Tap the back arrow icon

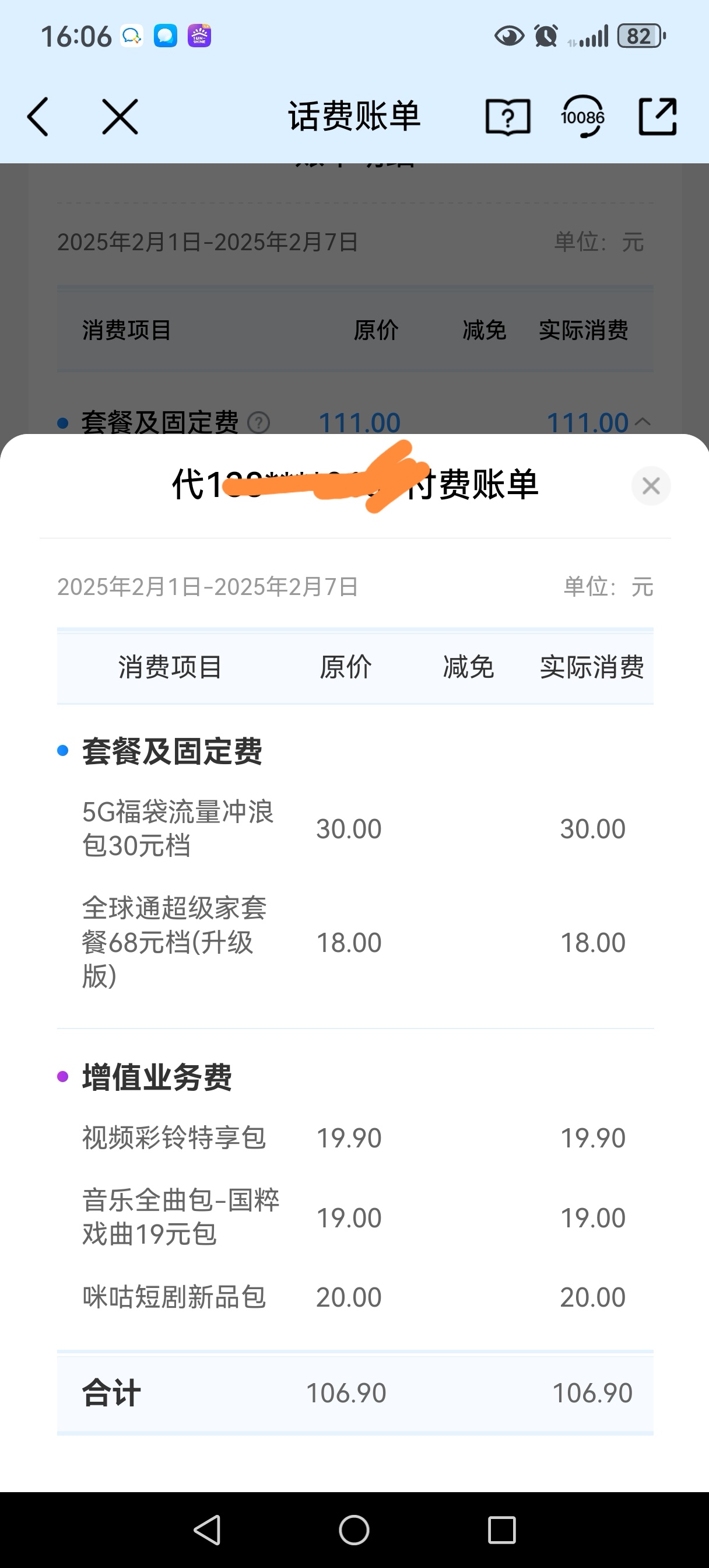pos(38,116)
